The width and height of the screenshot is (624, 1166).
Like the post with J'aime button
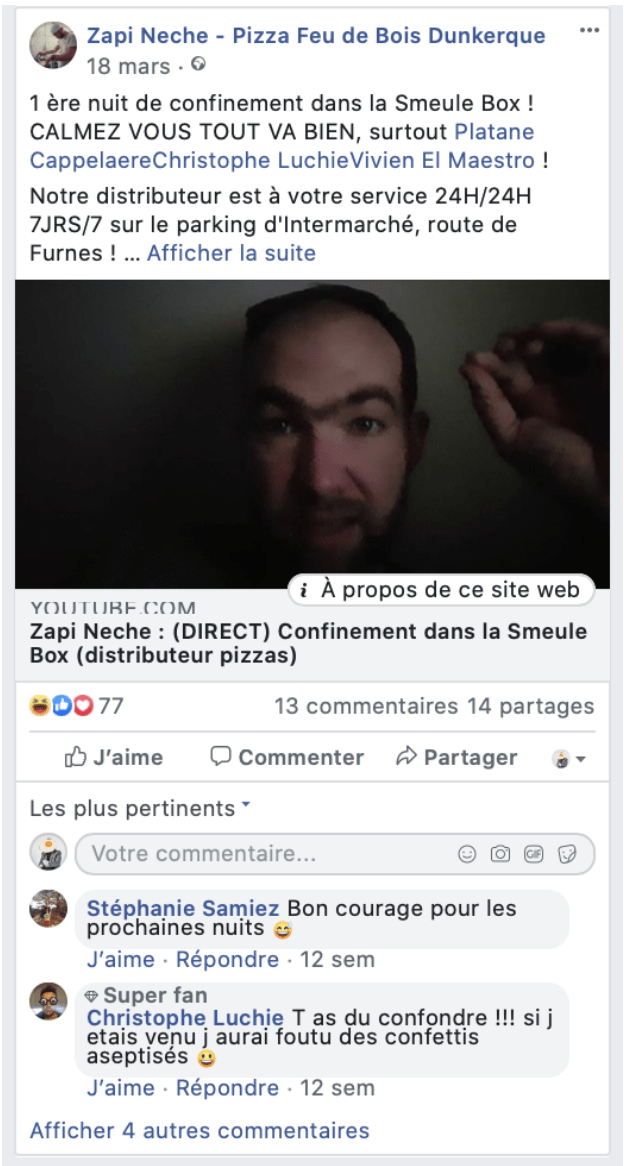pos(113,757)
